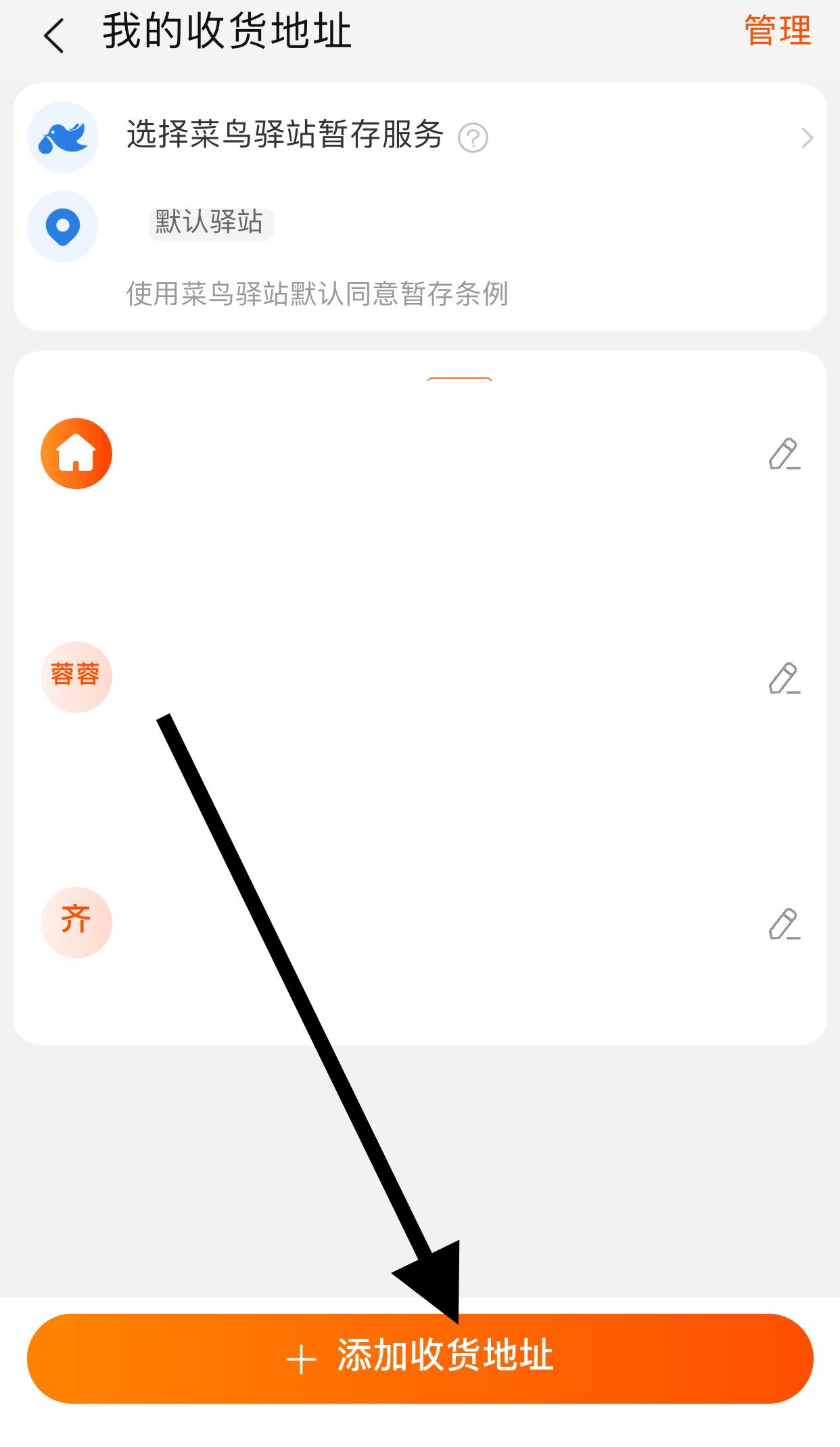This screenshot has height=1447, width=840.
Task: Go back from 我的收货地址
Action: (54, 35)
